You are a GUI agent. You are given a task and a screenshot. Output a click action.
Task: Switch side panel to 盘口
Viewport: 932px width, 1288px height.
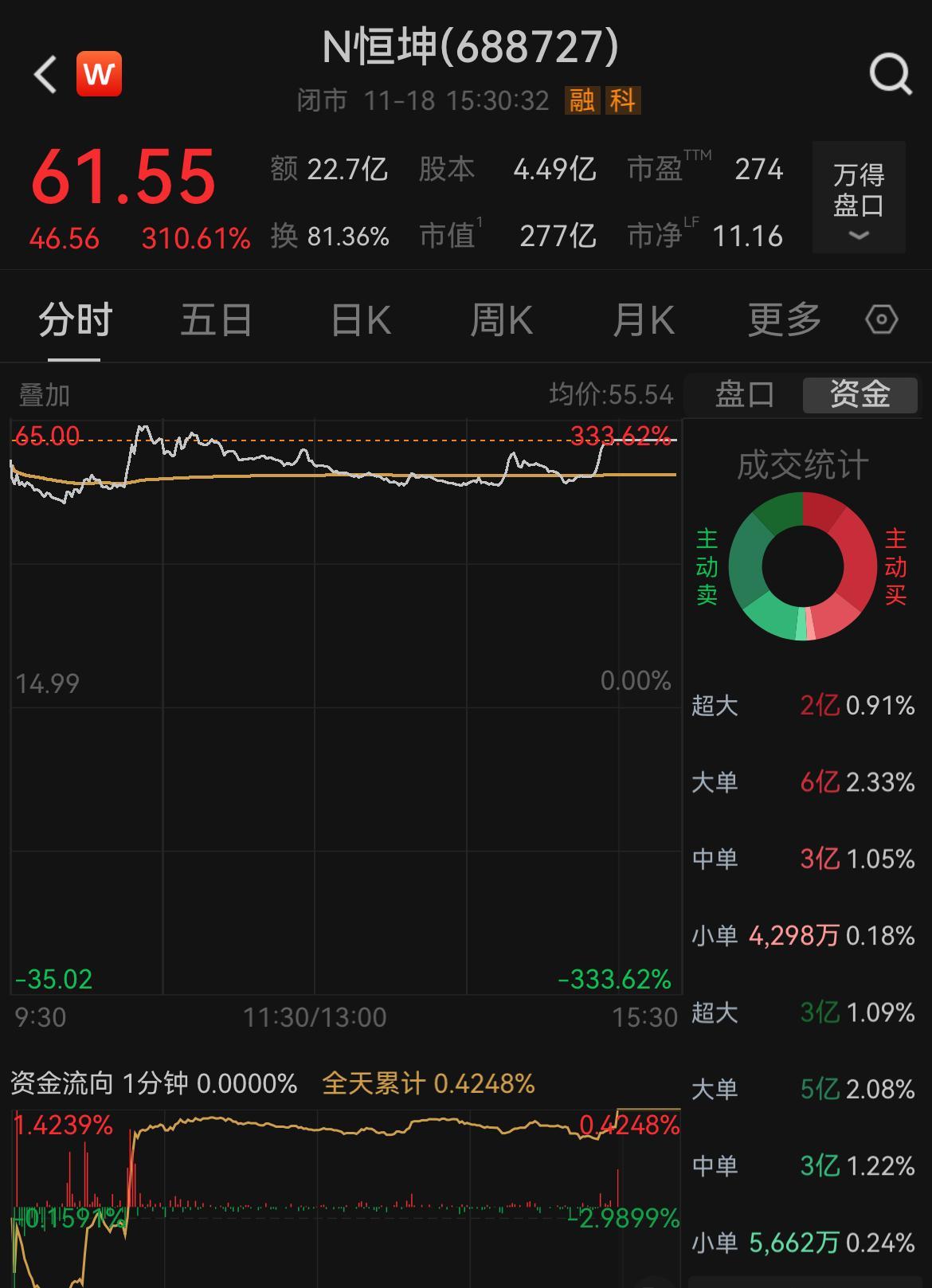744,394
